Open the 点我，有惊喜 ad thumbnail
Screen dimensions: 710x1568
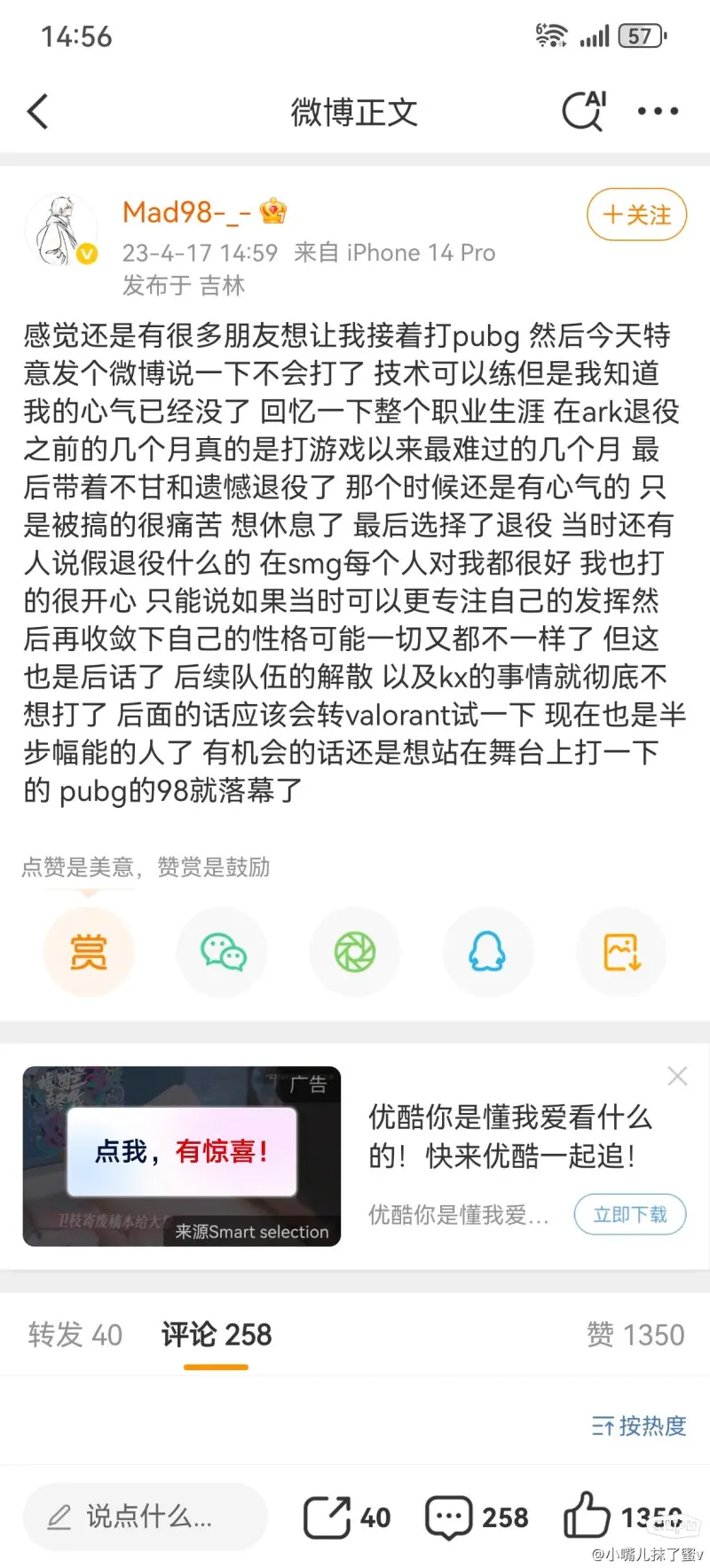[182, 1156]
